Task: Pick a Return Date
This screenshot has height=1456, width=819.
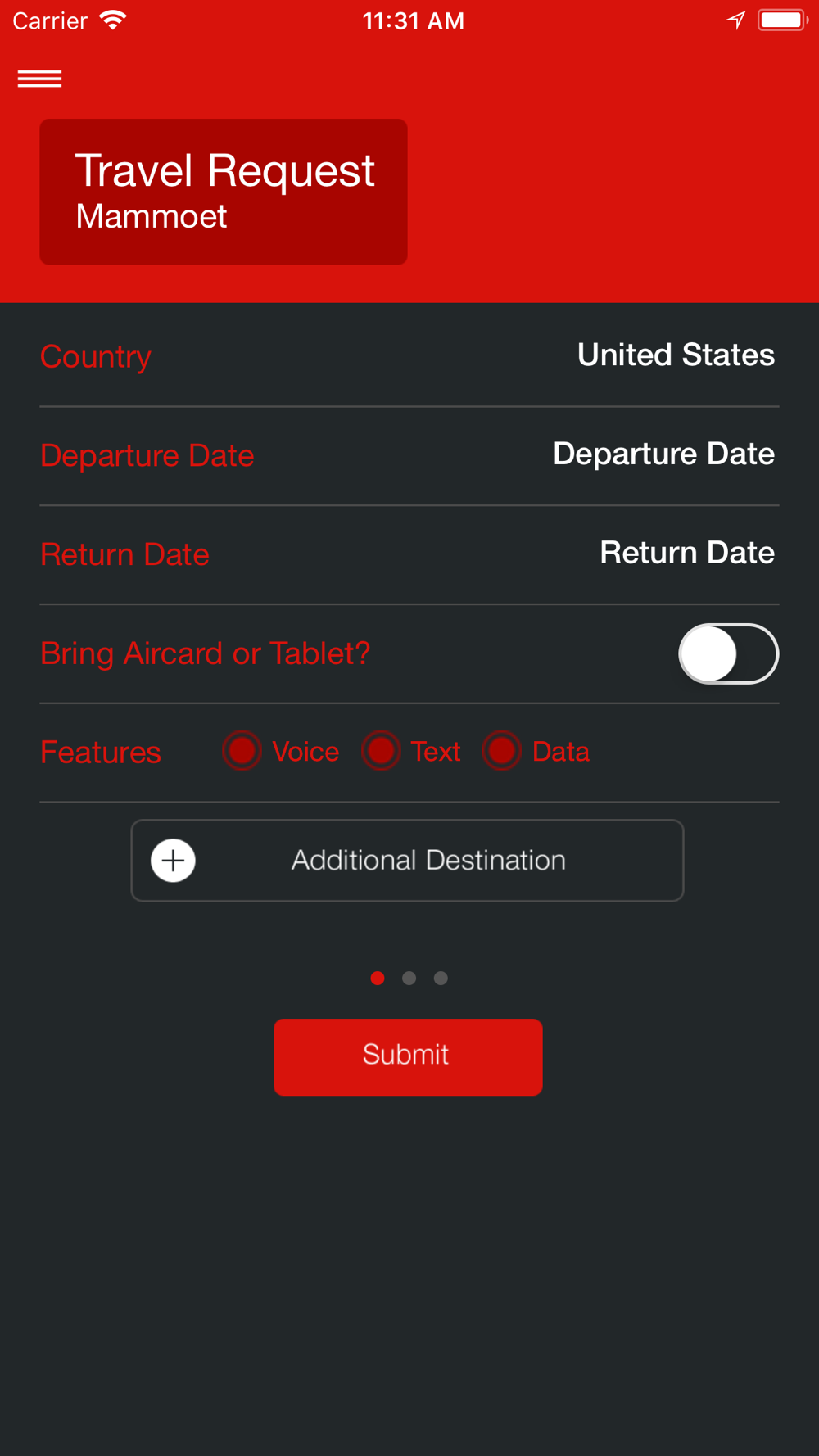Action: 687,553
